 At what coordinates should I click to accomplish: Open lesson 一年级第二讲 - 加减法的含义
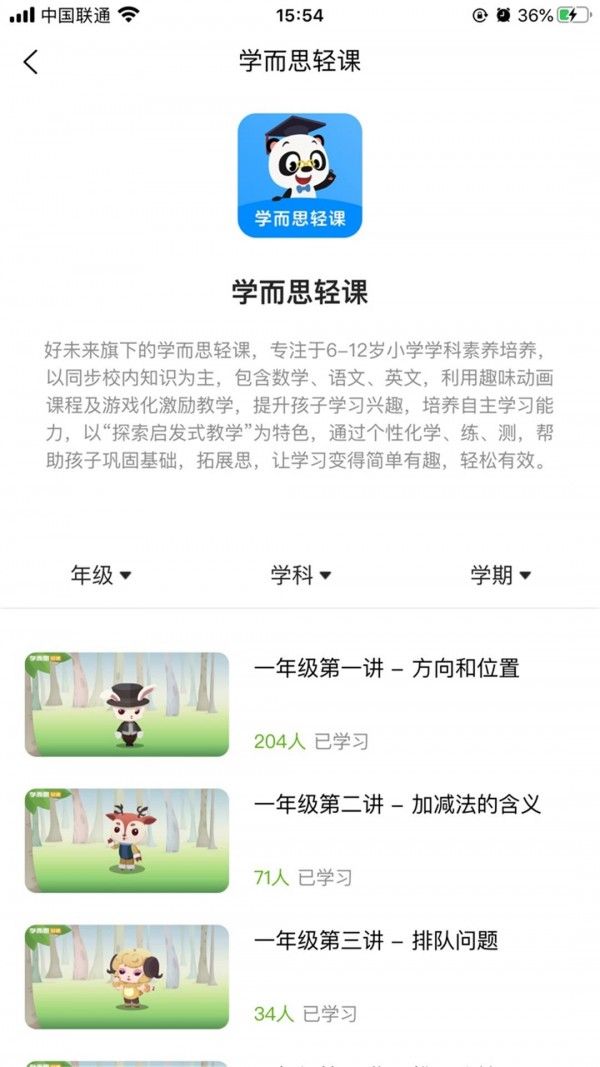[396, 804]
